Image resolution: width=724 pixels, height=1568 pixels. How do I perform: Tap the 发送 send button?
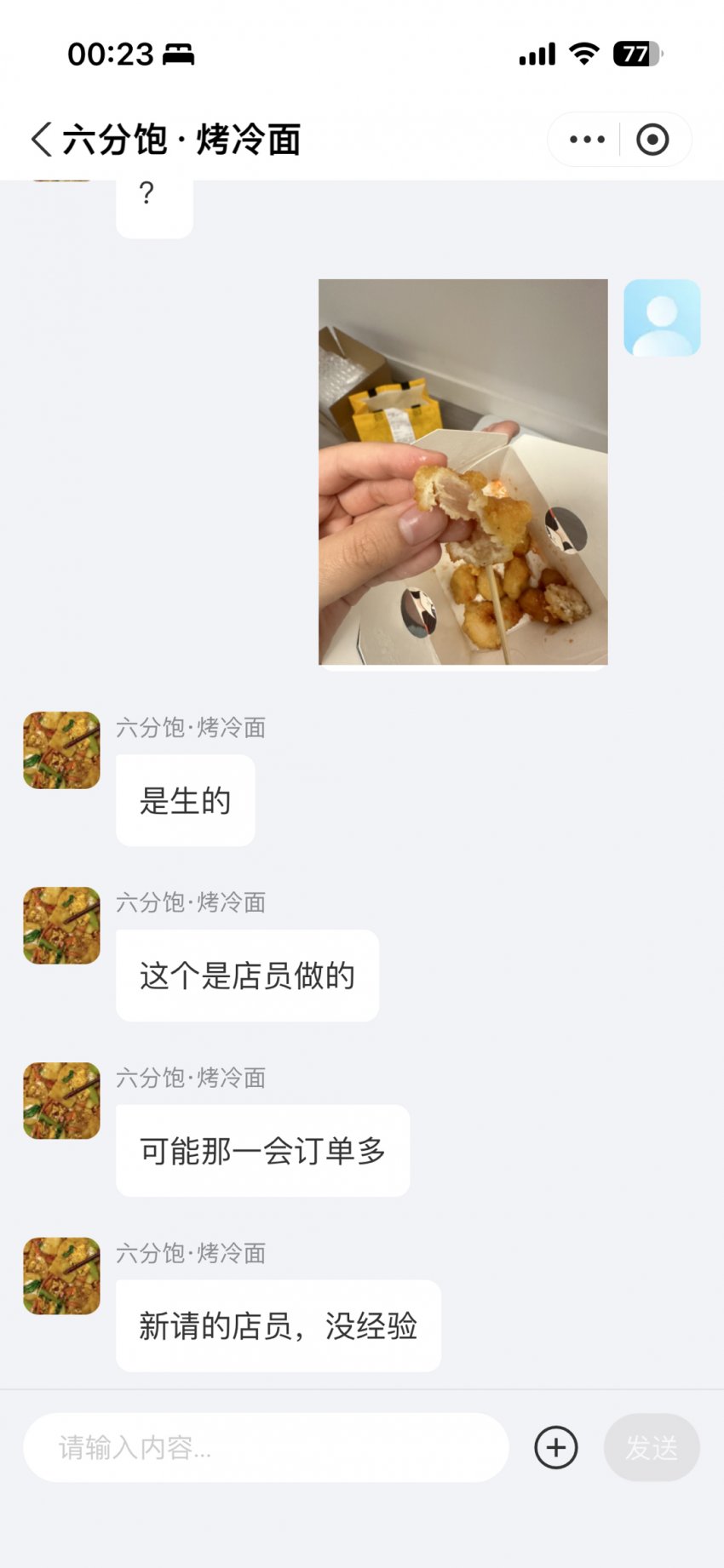point(652,1447)
